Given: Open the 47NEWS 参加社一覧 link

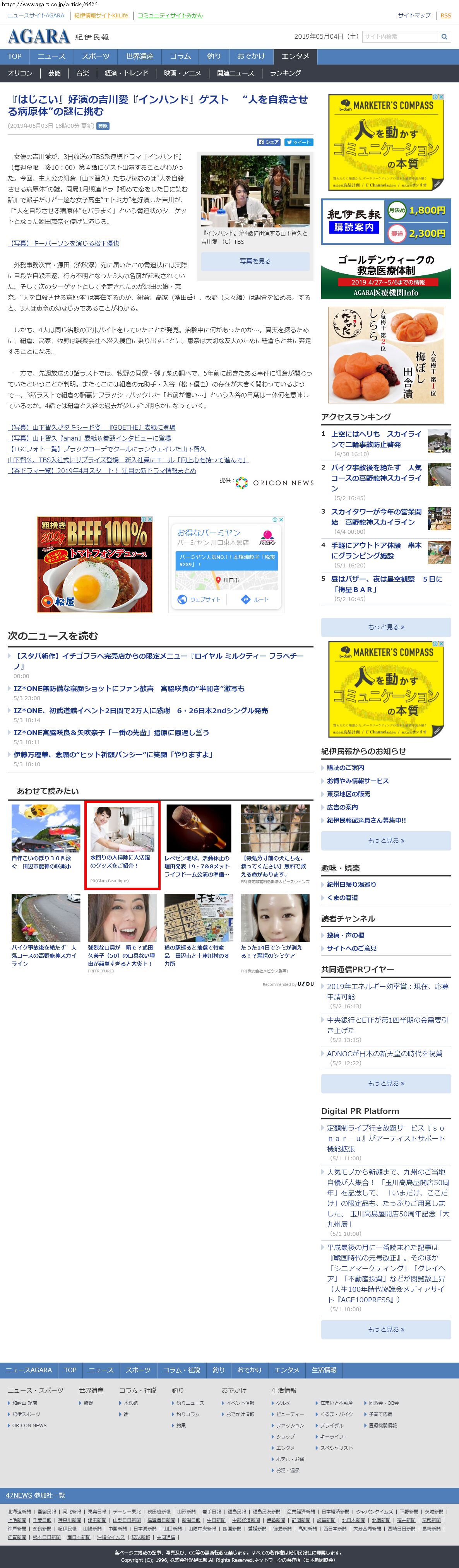Looking at the screenshot, I should pos(35,1495).
